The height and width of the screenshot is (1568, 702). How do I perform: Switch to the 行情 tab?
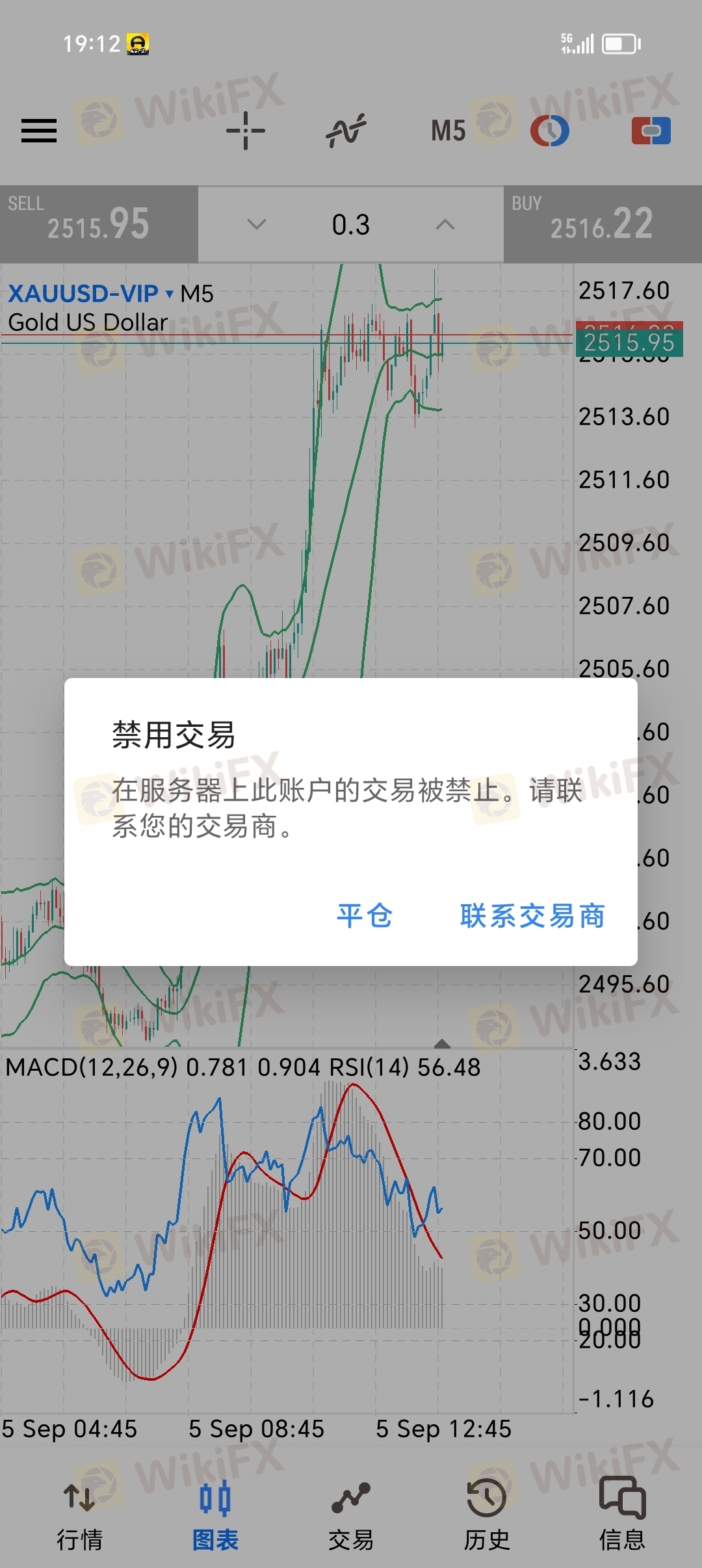[x=79, y=1513]
